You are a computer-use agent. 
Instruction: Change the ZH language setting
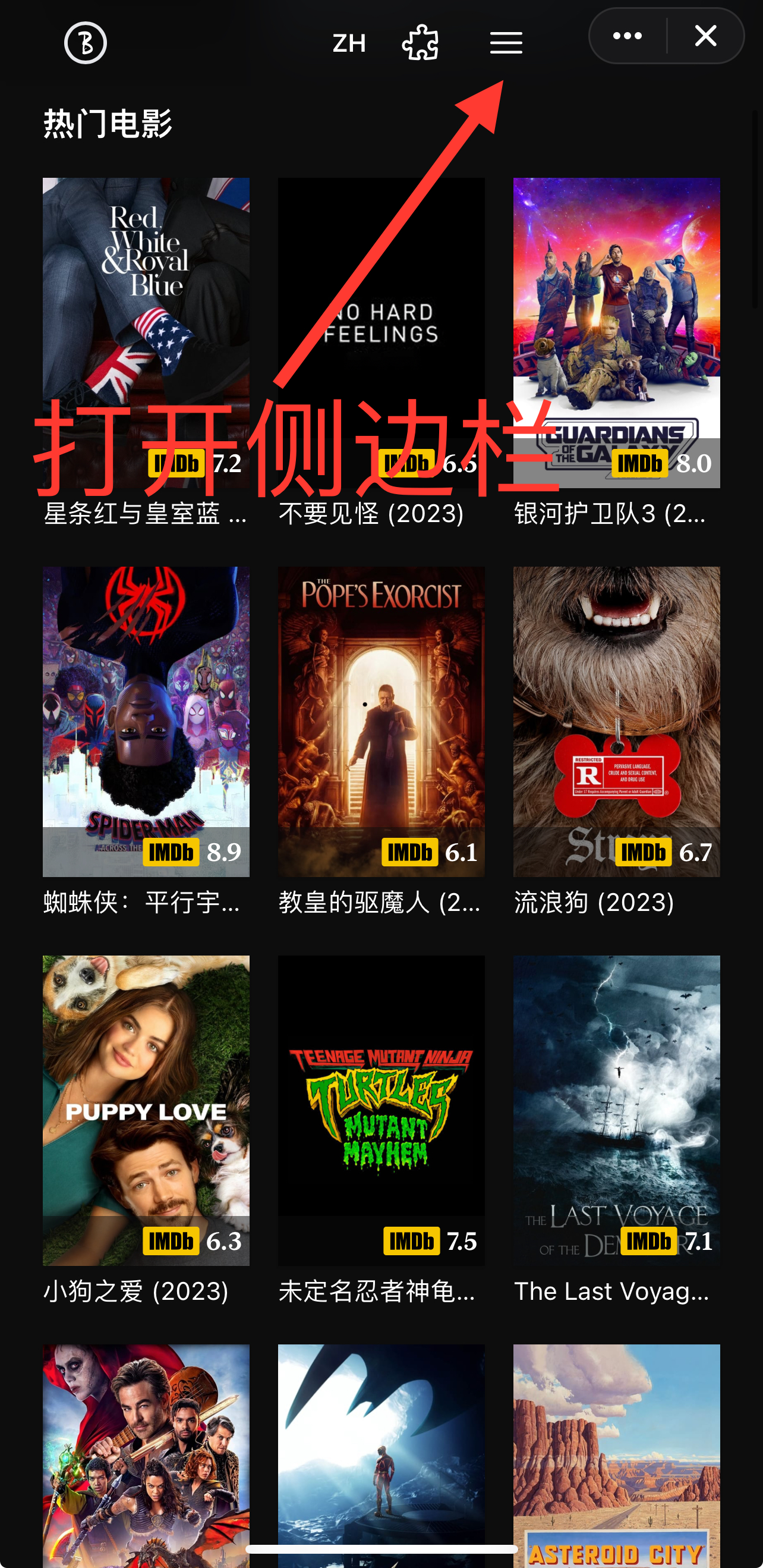click(349, 43)
